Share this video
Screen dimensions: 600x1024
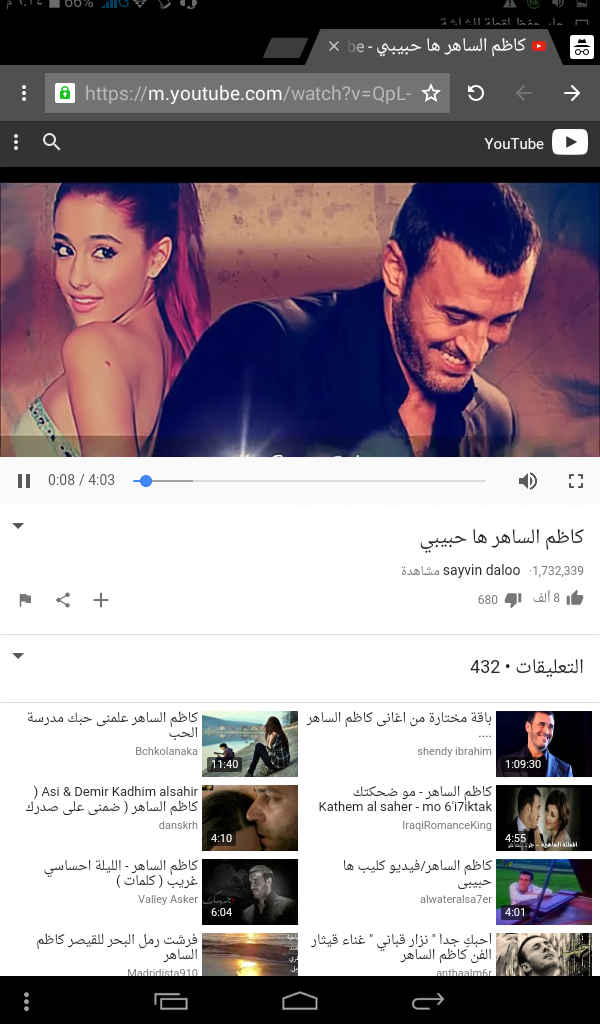[x=63, y=600]
